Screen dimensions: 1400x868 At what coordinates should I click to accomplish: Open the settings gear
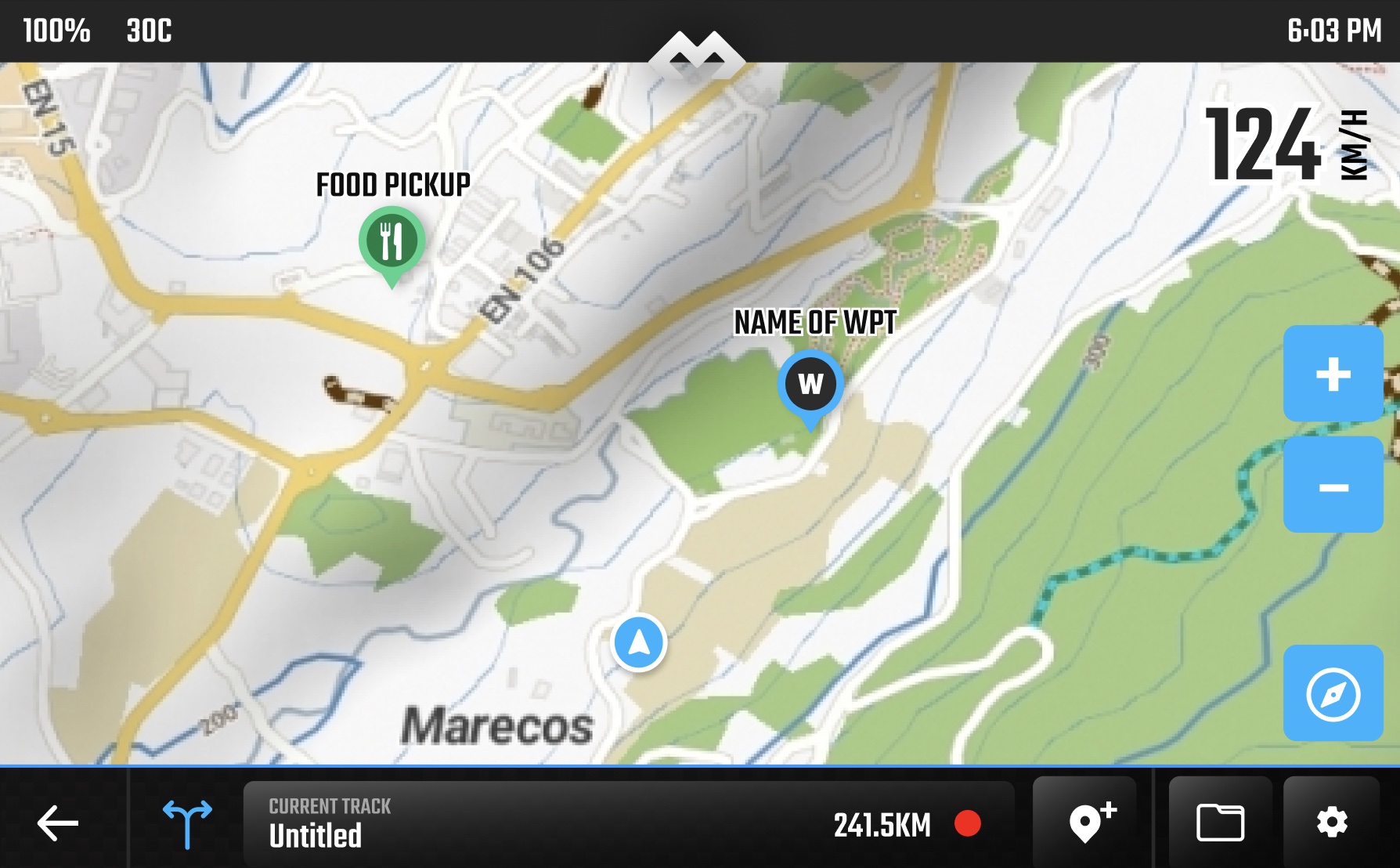coord(1331,823)
